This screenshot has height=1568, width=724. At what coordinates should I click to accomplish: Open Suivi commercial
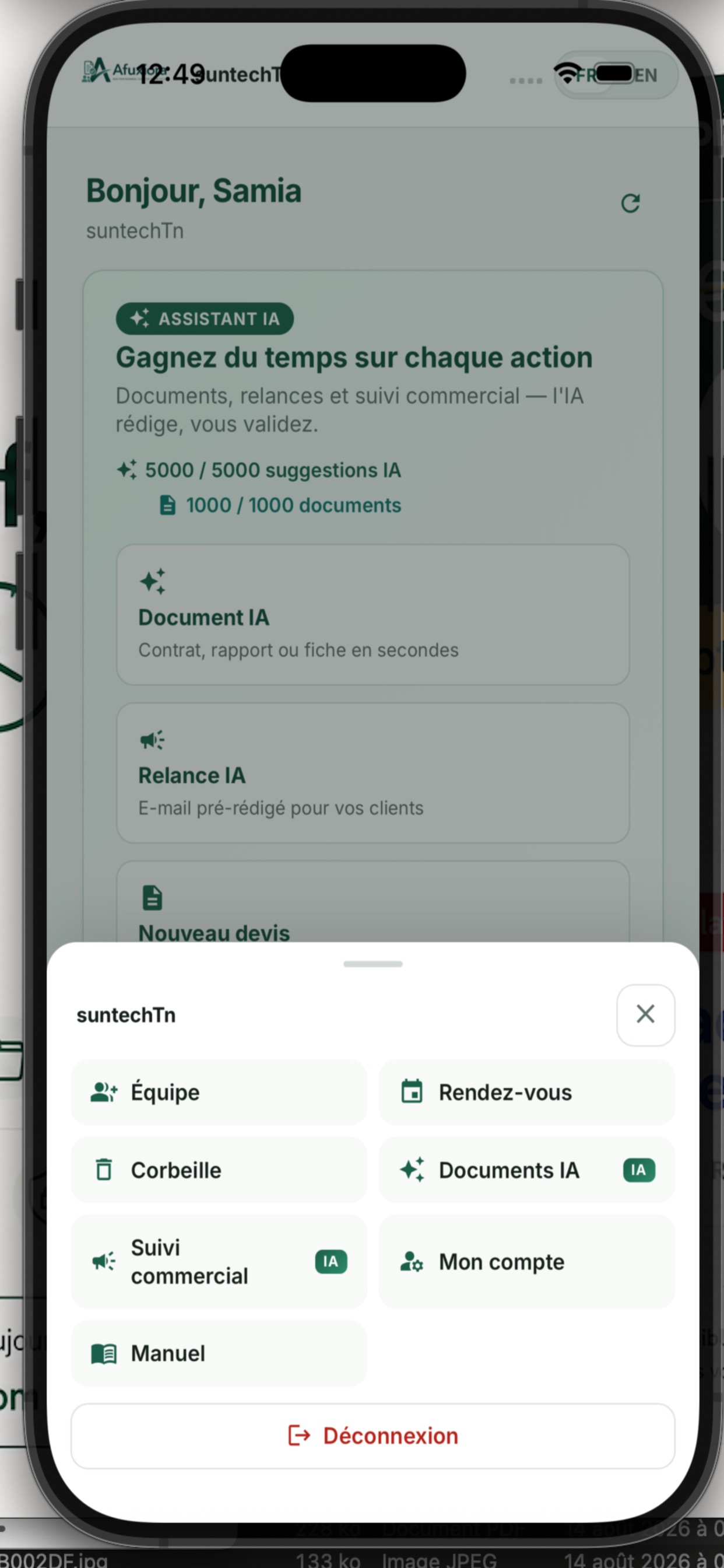219,1262
